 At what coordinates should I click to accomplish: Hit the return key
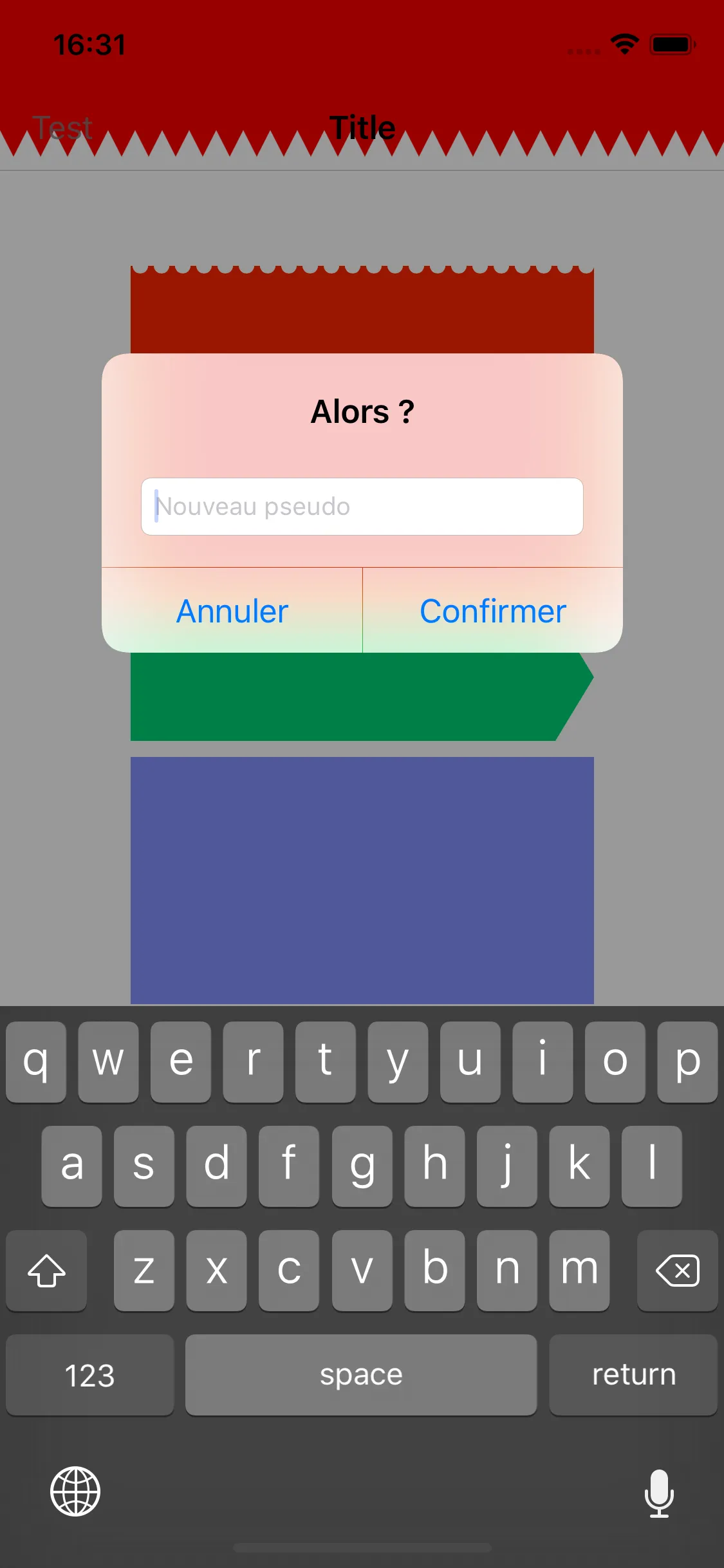(633, 1375)
